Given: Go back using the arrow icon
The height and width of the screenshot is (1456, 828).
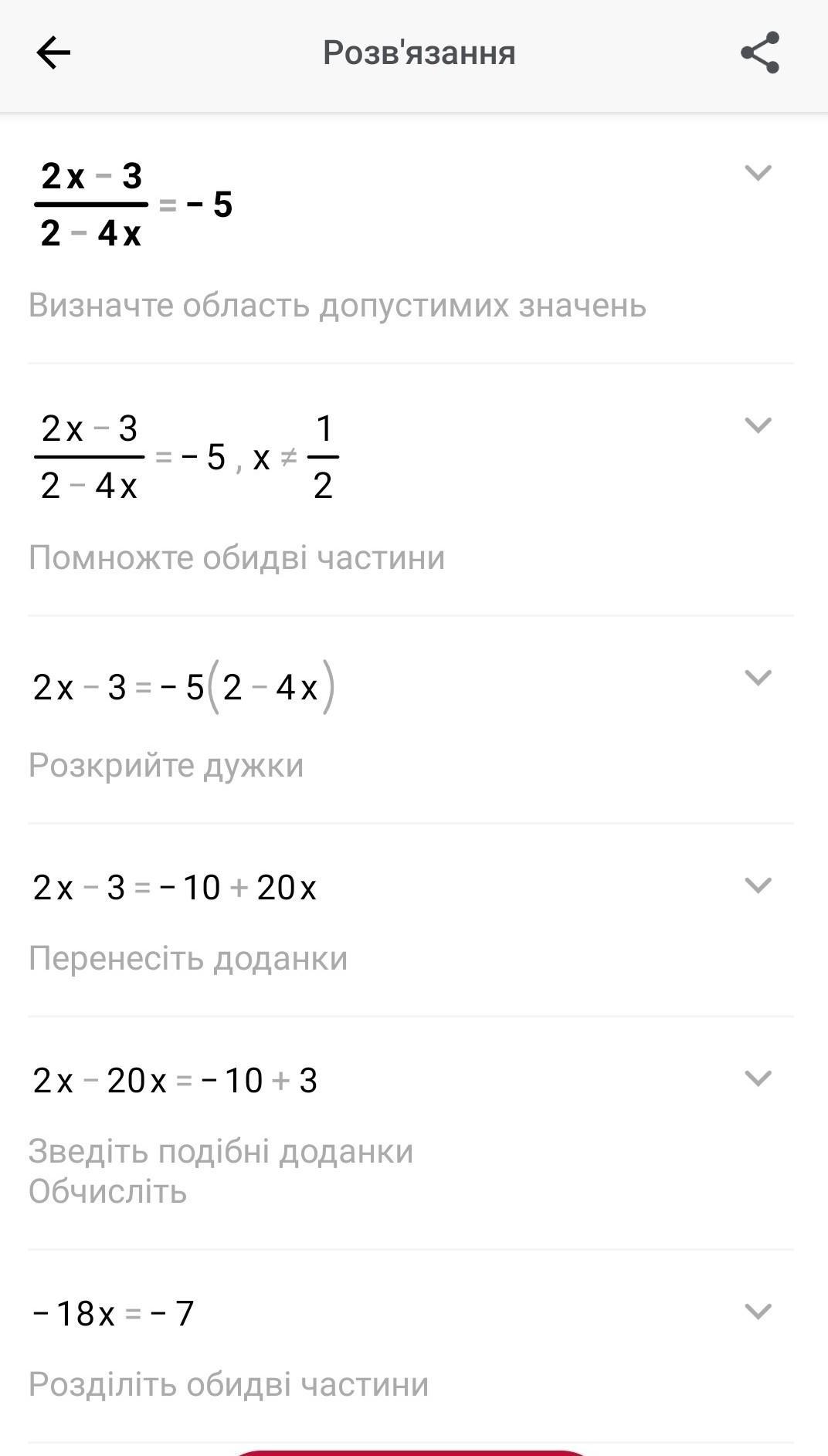Looking at the screenshot, I should coord(53,53).
